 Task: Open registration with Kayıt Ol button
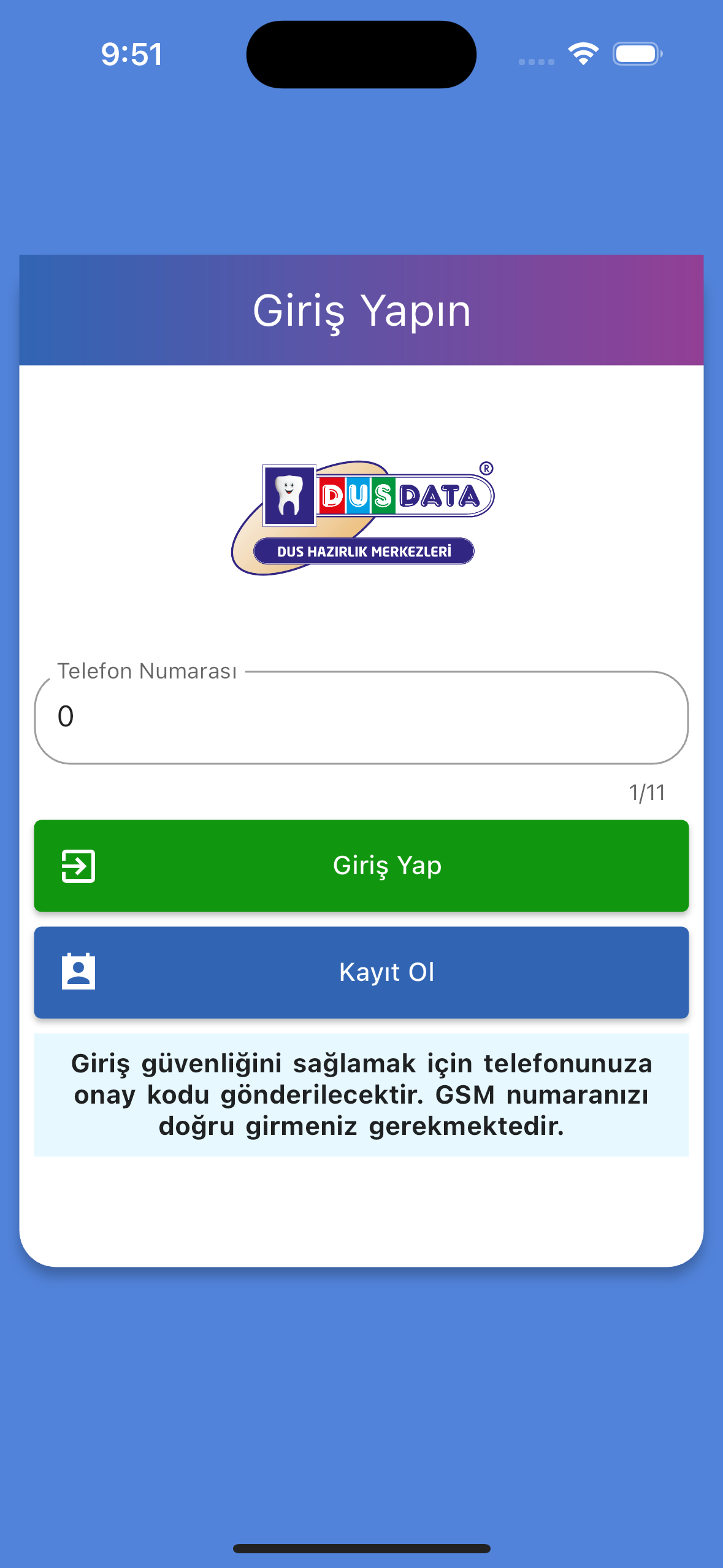pyautogui.click(x=361, y=972)
